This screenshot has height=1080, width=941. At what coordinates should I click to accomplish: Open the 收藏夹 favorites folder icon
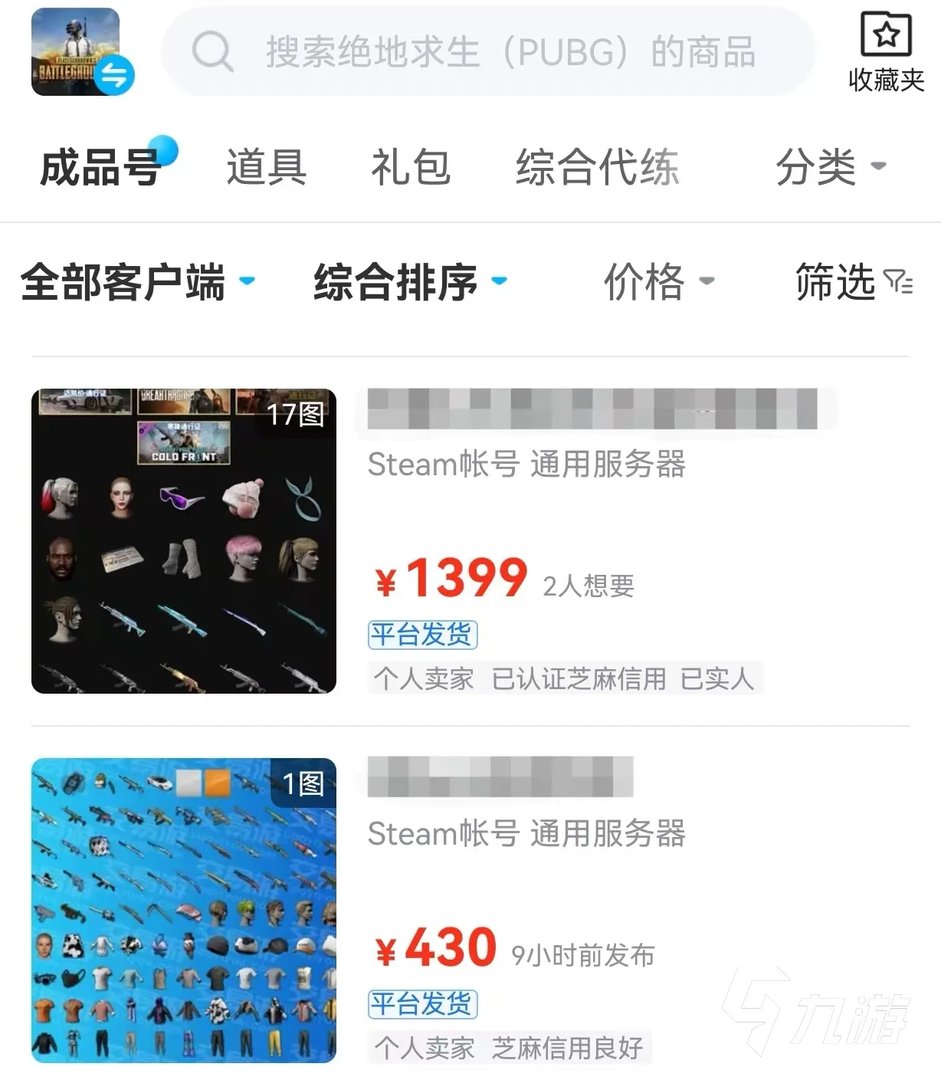pyautogui.click(x=885, y=45)
